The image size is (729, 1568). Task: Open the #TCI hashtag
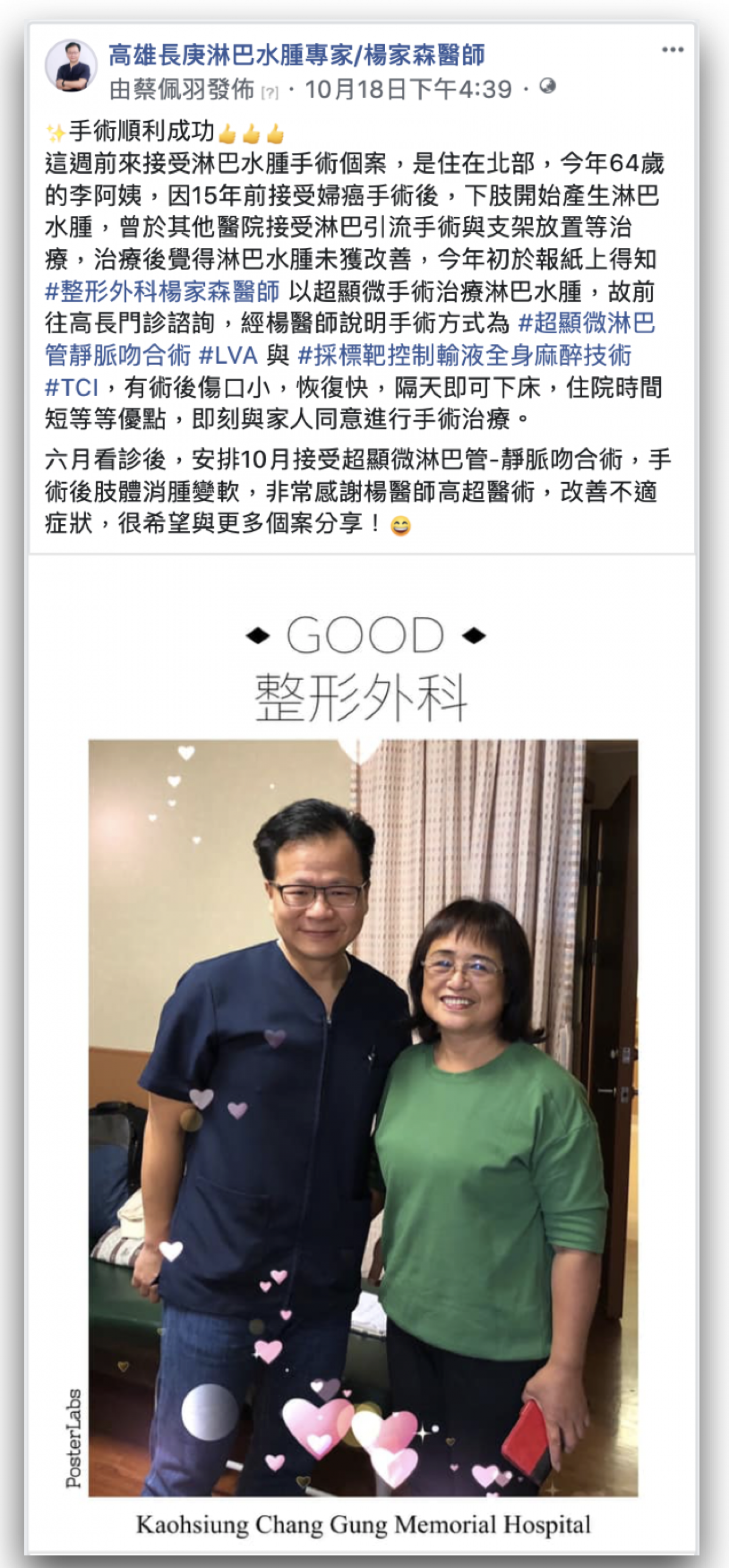[x=71, y=388]
